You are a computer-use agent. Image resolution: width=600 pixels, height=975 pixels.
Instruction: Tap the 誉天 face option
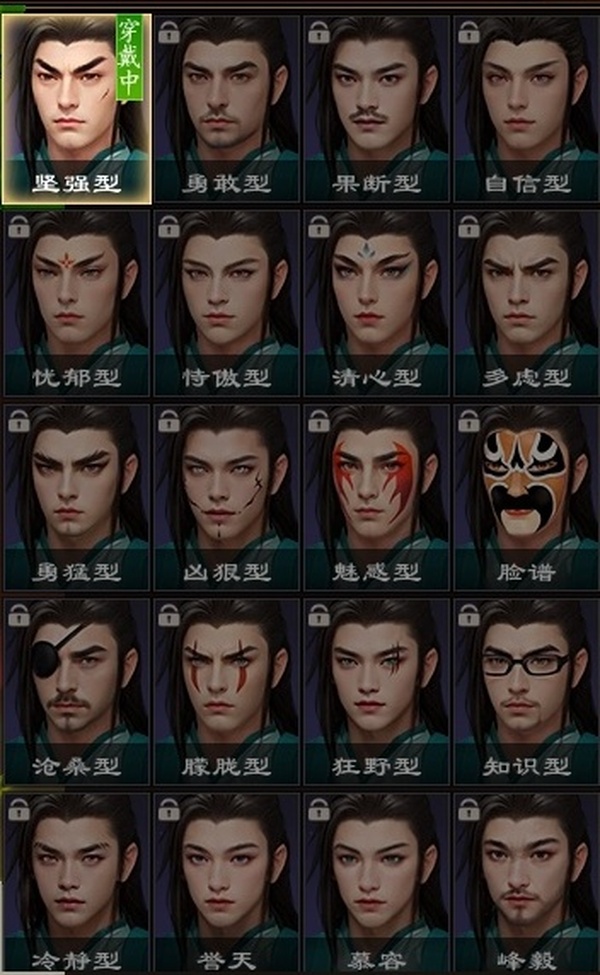(227, 884)
